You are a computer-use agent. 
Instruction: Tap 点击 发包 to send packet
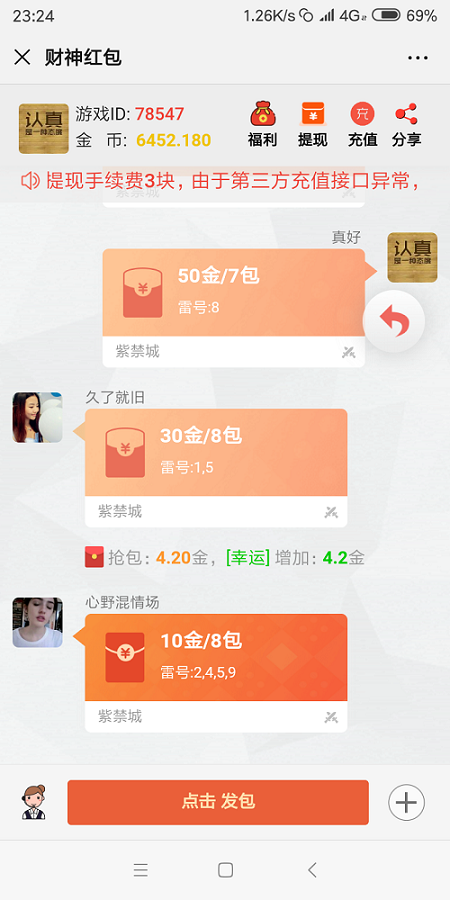(218, 802)
